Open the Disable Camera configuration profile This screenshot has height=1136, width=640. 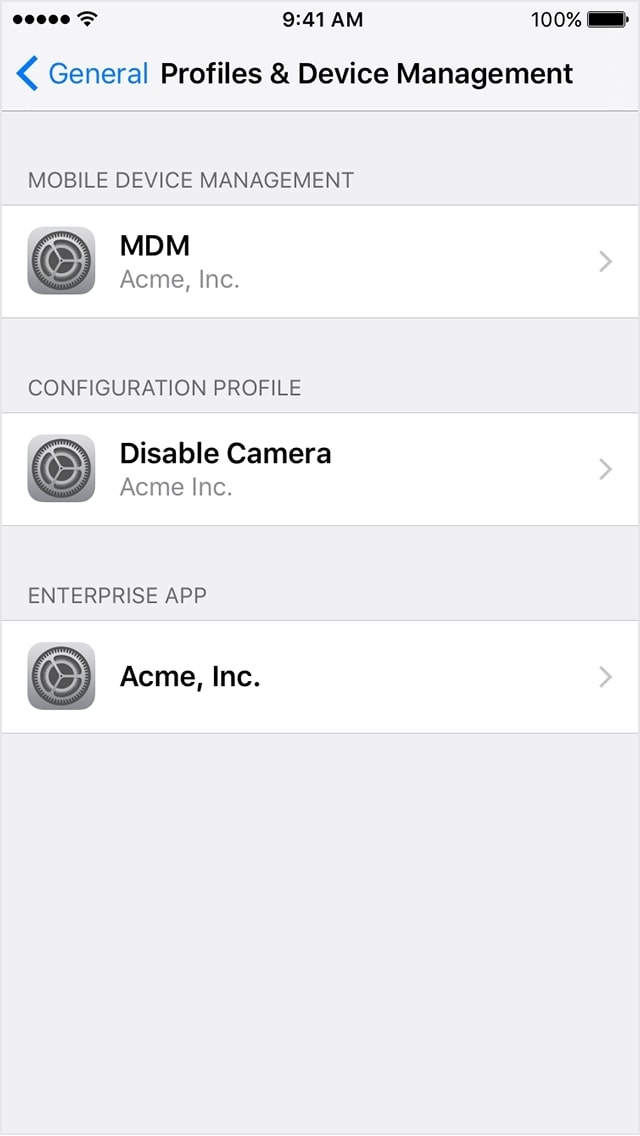(x=320, y=469)
